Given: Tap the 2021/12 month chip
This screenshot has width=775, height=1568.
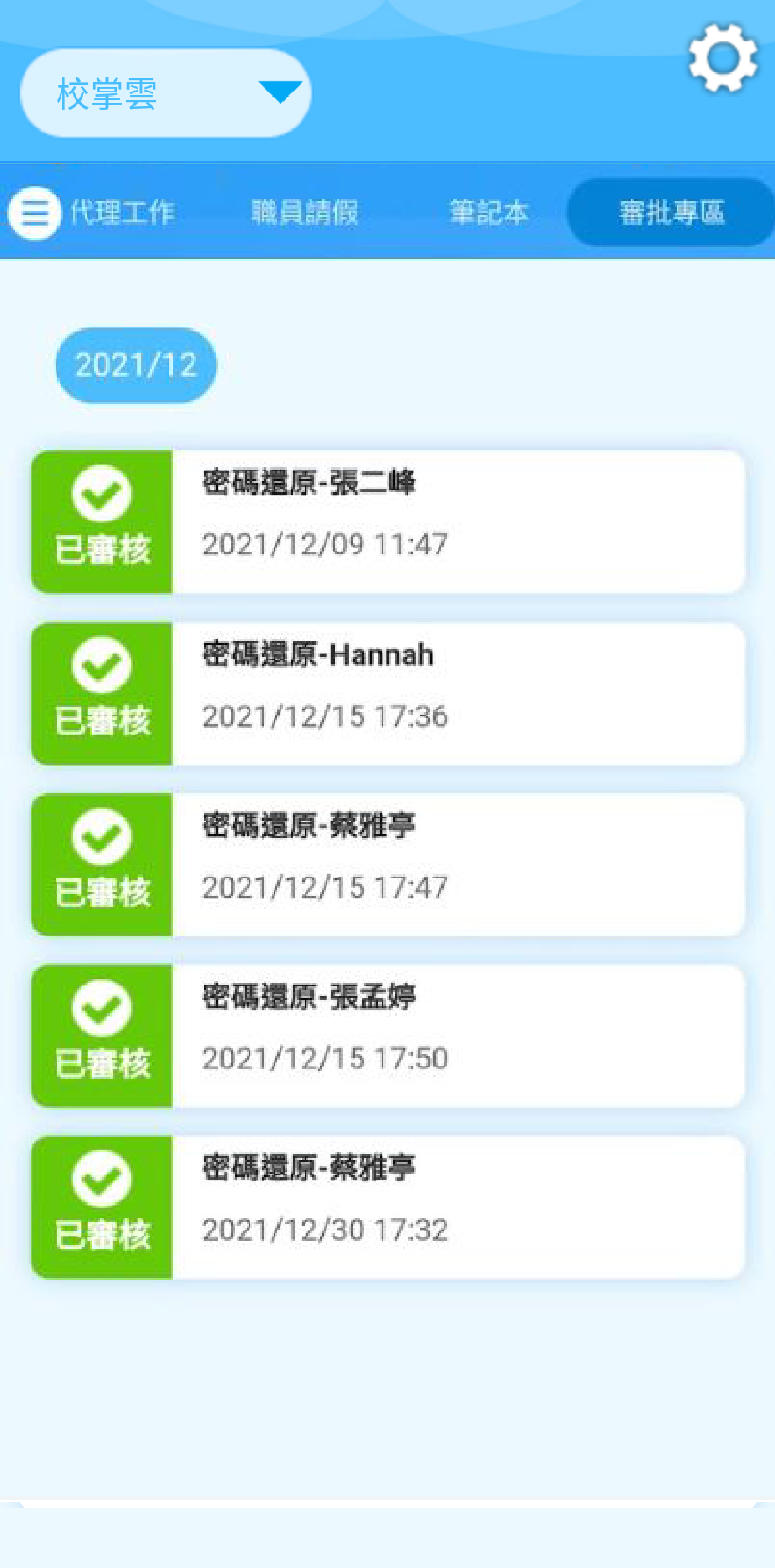Looking at the screenshot, I should click(136, 365).
